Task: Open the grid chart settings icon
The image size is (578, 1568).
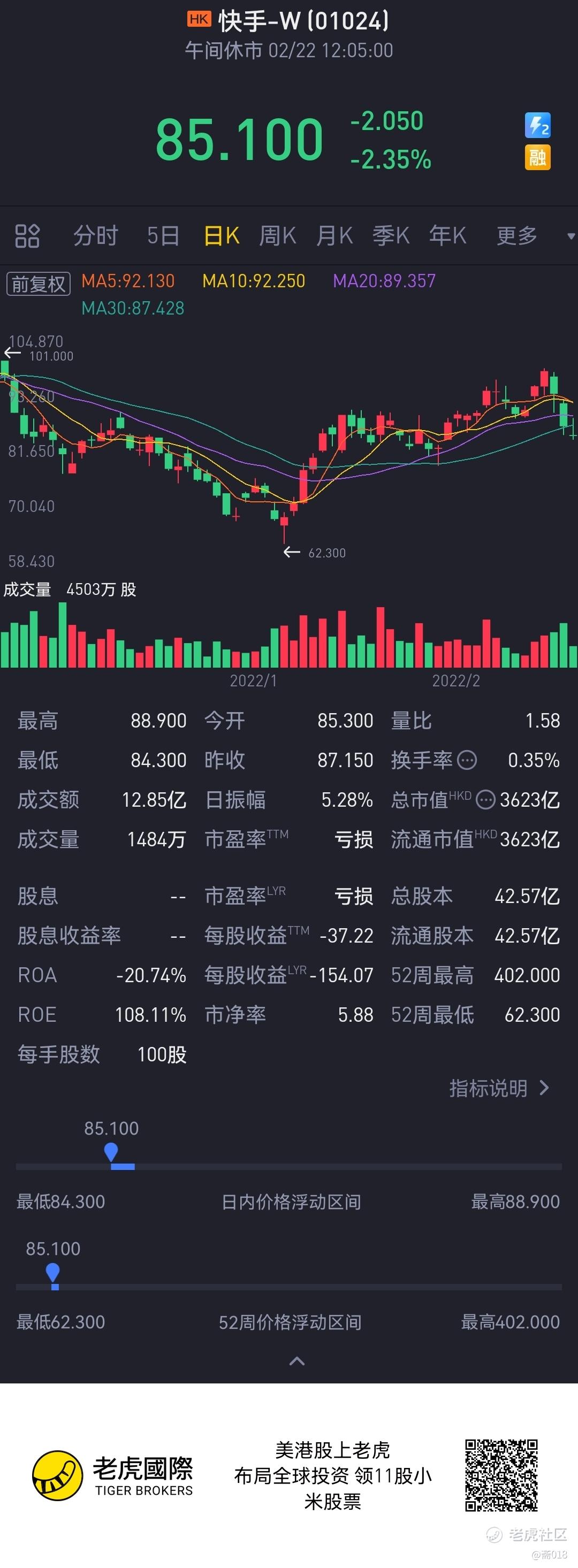Action: point(27,235)
